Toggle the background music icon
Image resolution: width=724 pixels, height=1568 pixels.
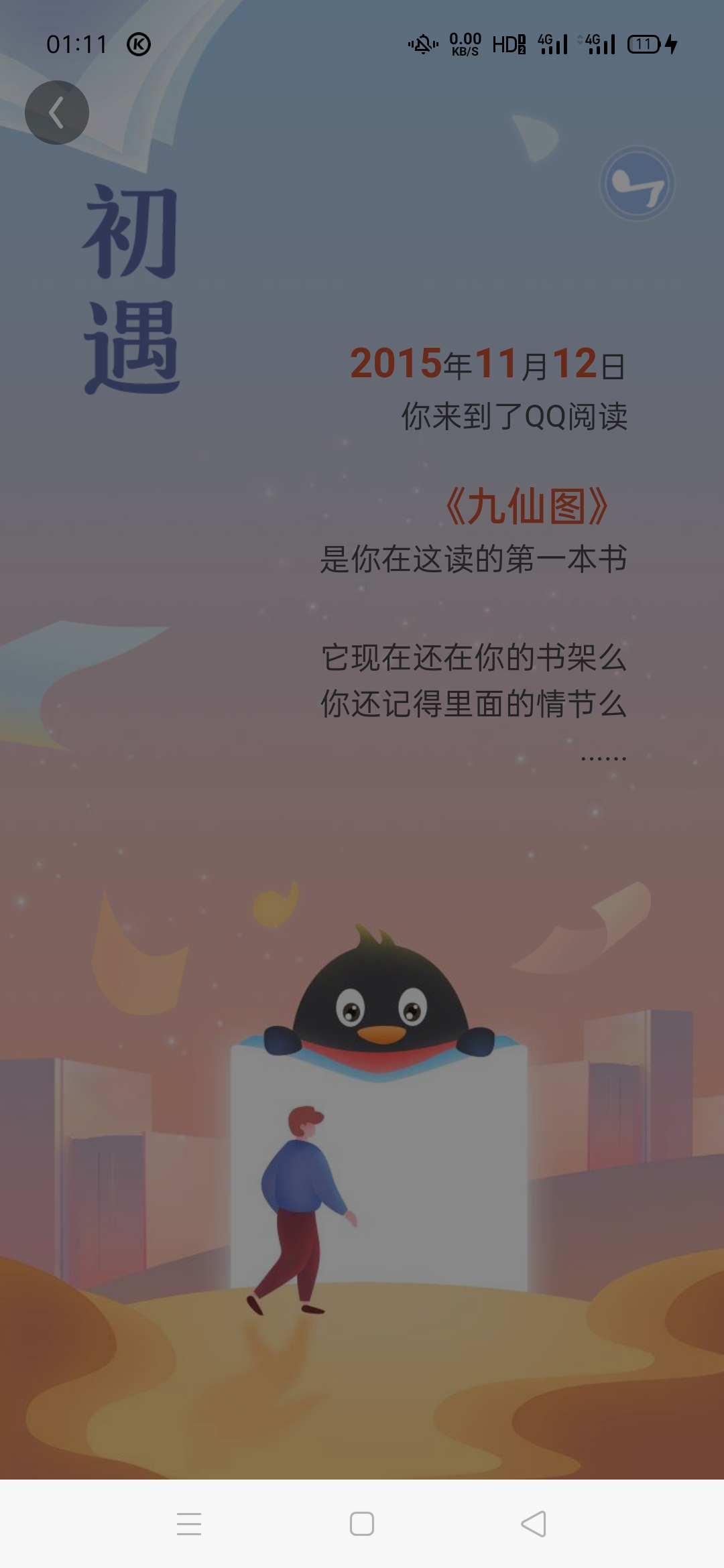pyautogui.click(x=636, y=184)
